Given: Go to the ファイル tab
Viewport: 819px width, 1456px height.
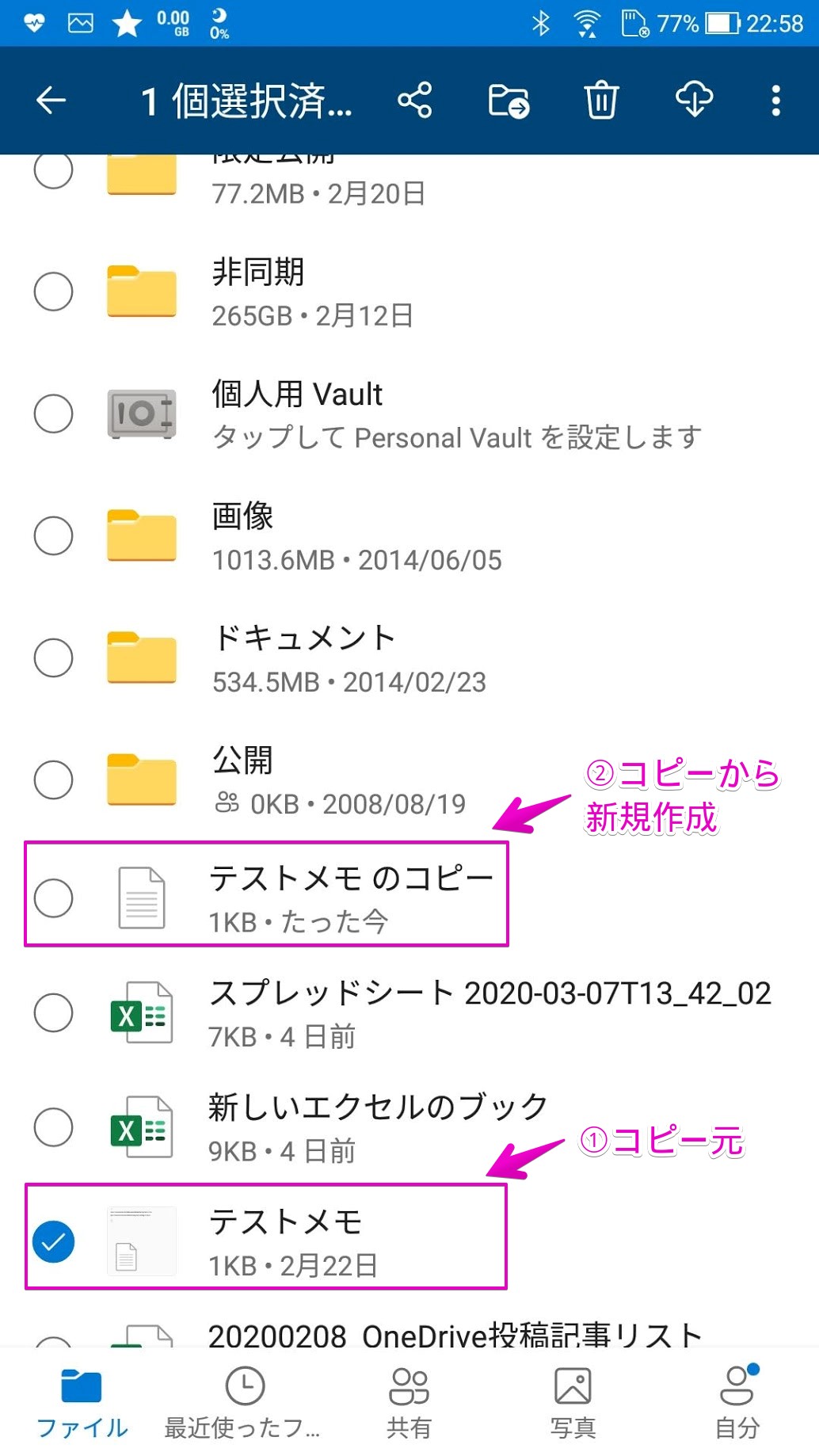Looking at the screenshot, I should click(82, 1402).
